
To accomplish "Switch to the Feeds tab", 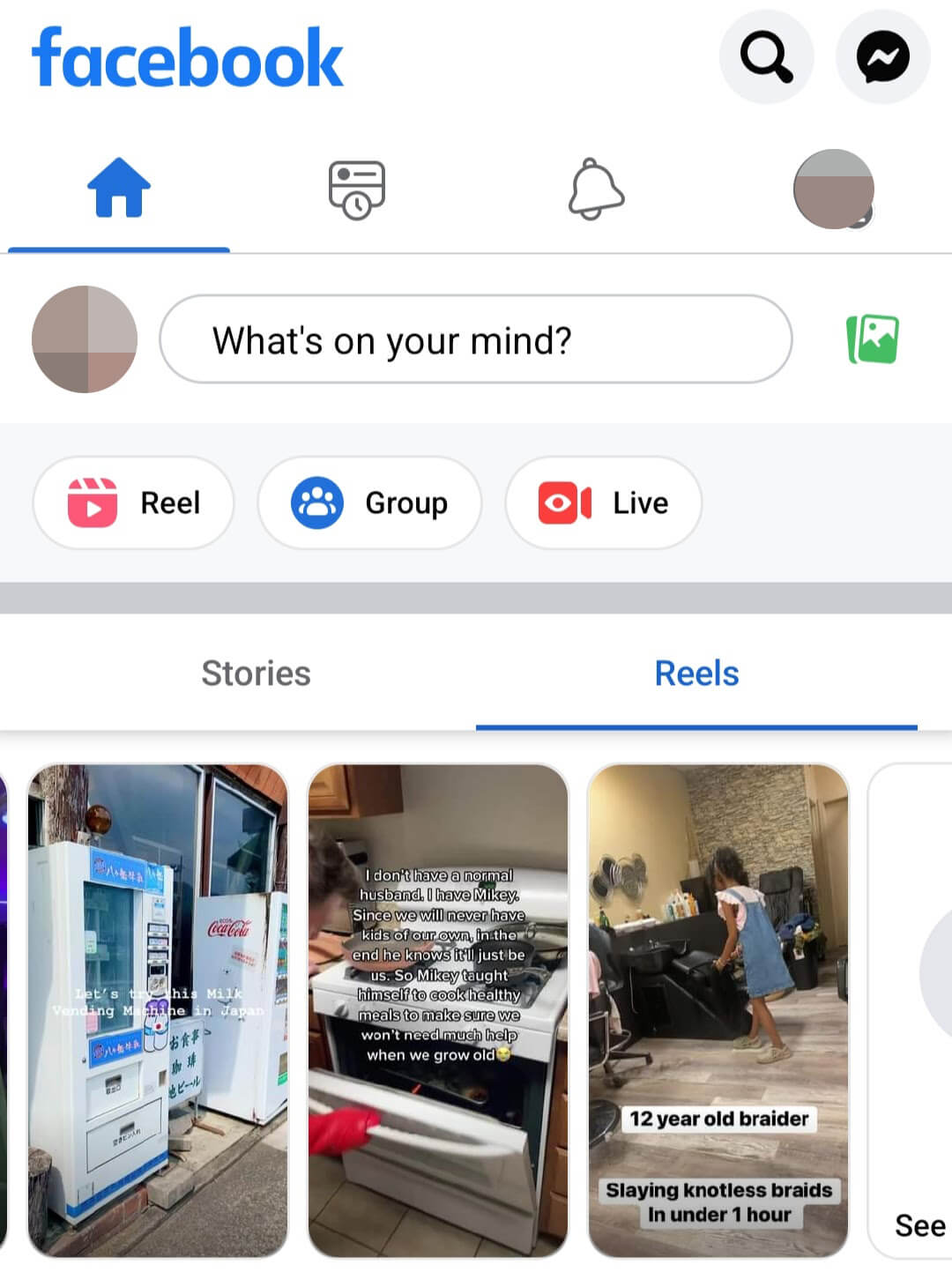I will [357, 189].
